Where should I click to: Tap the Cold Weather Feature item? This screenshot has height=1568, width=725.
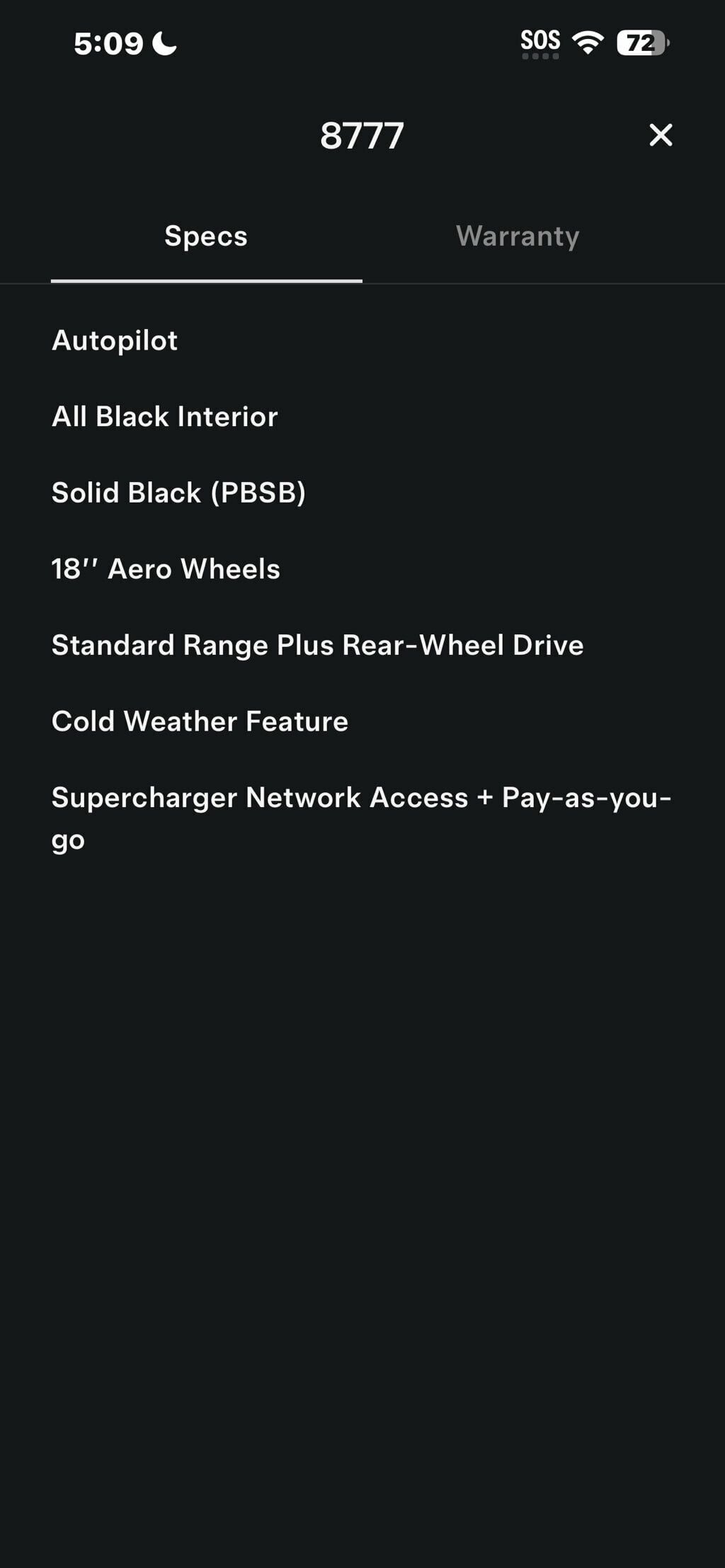tap(200, 720)
